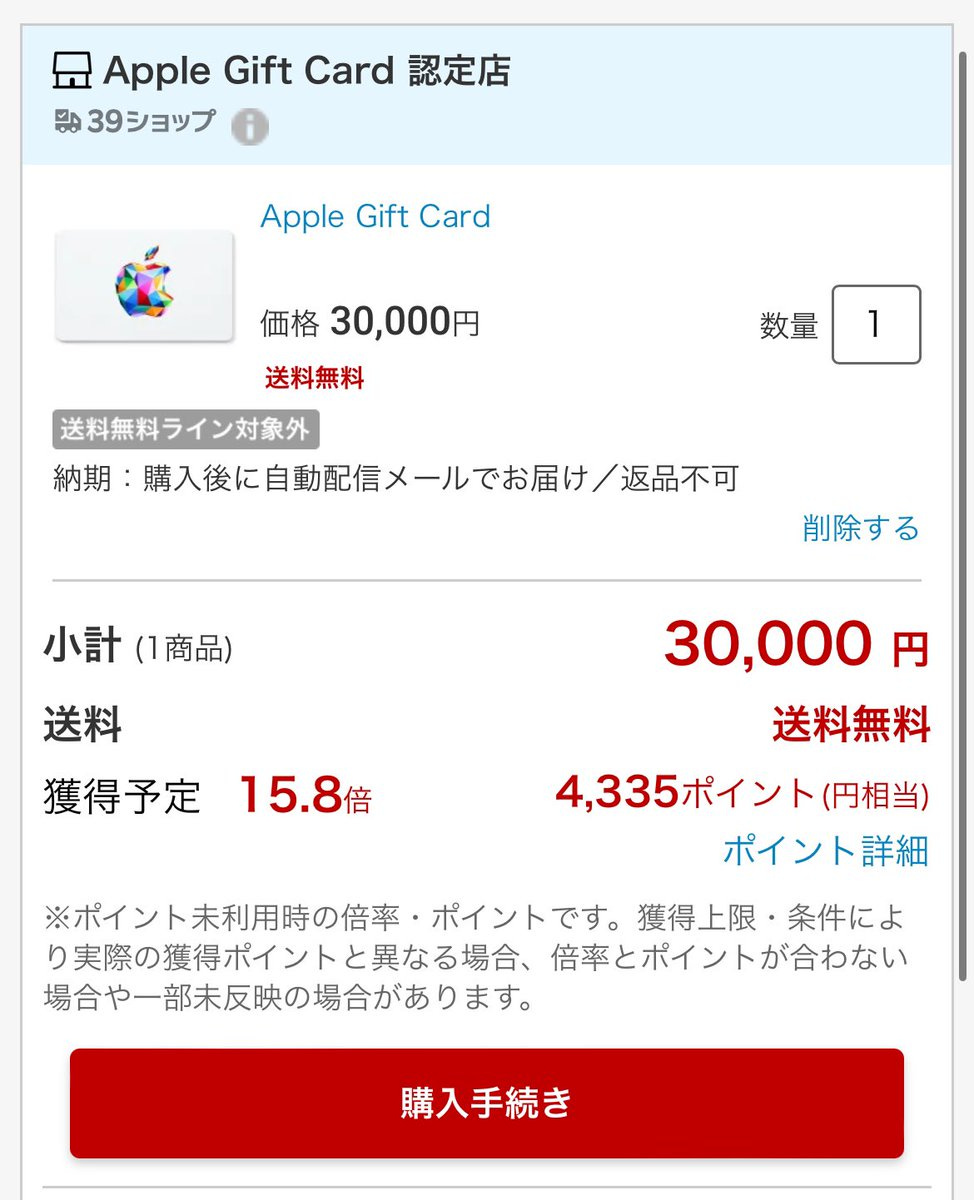Remove item with 削除する link
974x1200 pixels.
click(x=860, y=527)
